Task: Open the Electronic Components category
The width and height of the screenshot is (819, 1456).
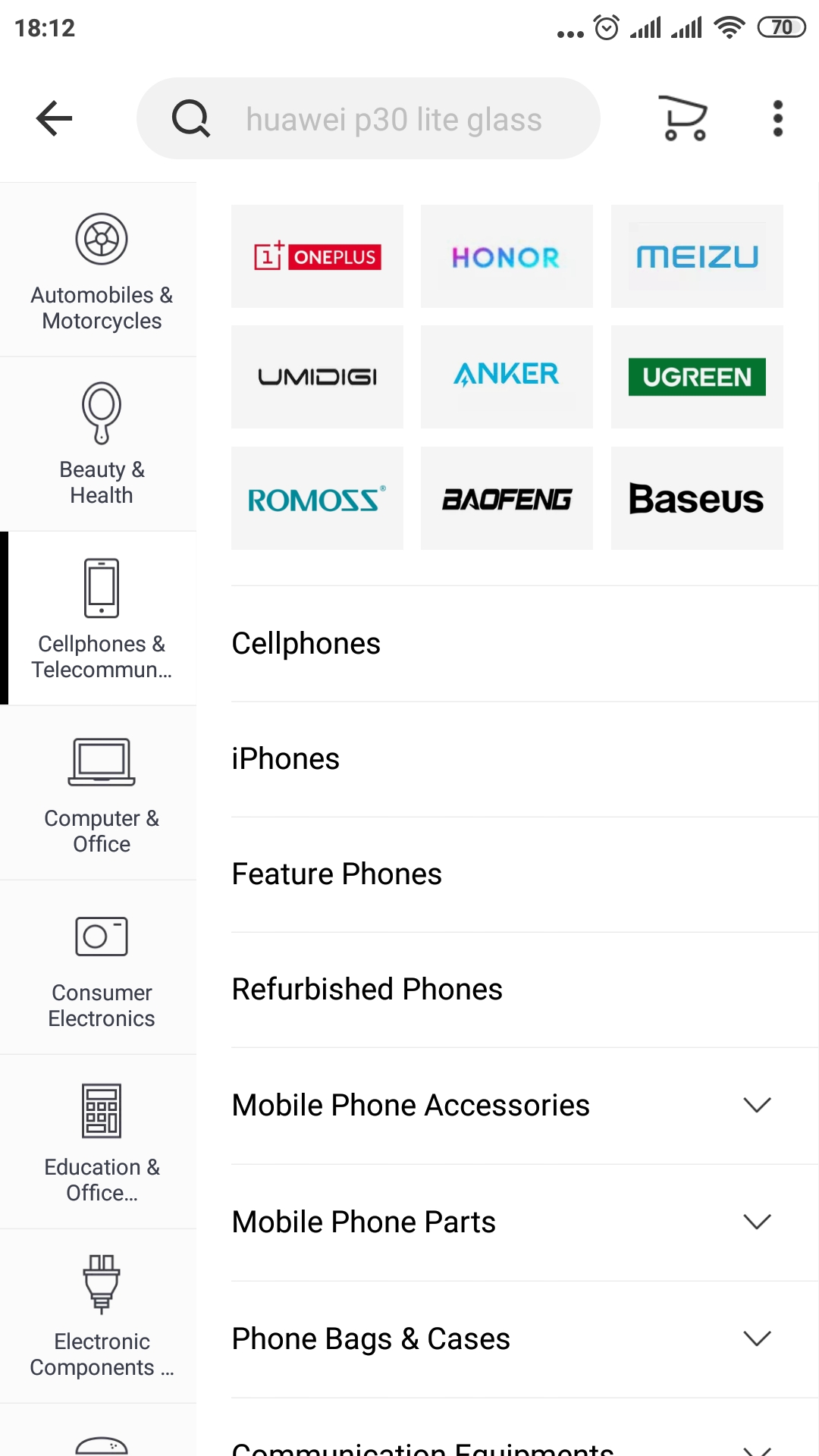Action: (102, 1316)
